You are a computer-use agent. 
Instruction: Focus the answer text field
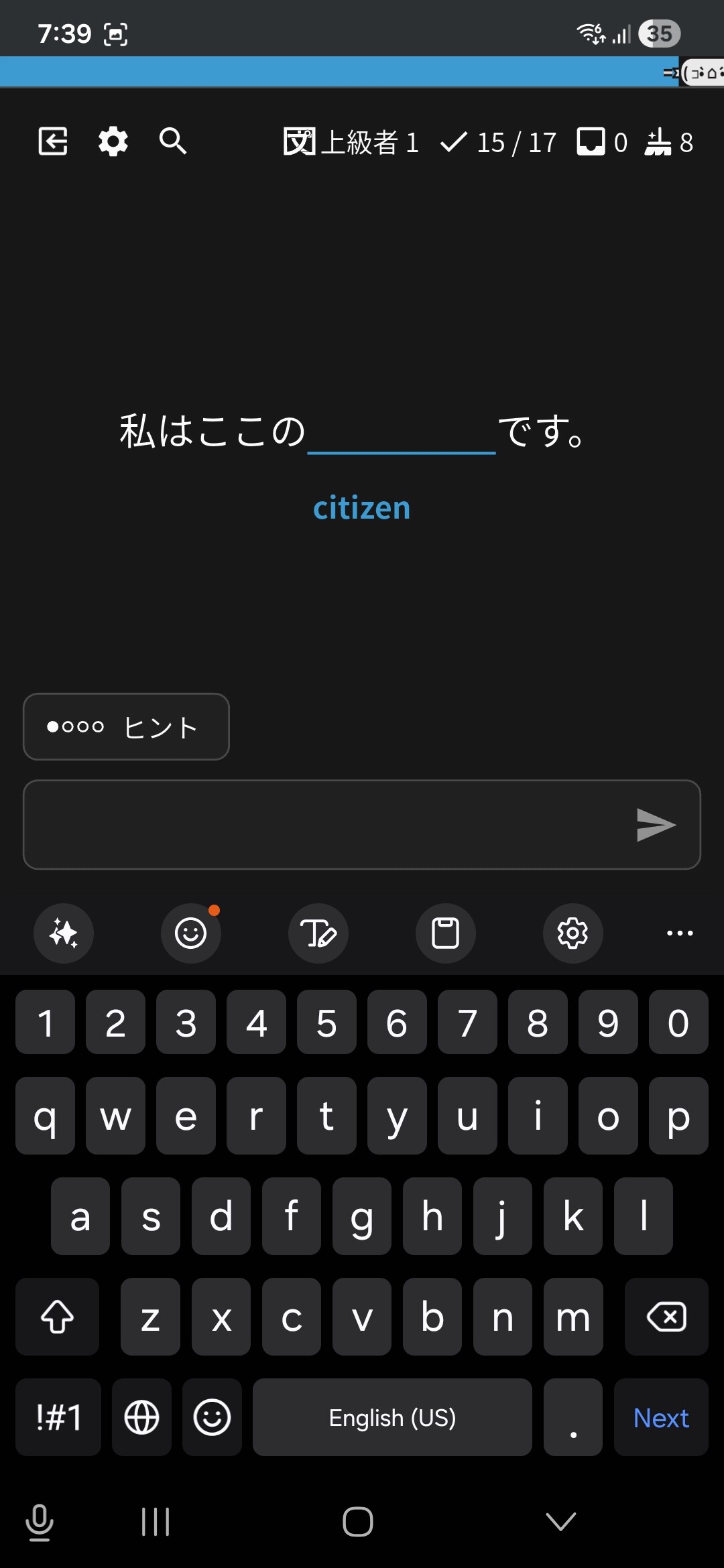322,824
